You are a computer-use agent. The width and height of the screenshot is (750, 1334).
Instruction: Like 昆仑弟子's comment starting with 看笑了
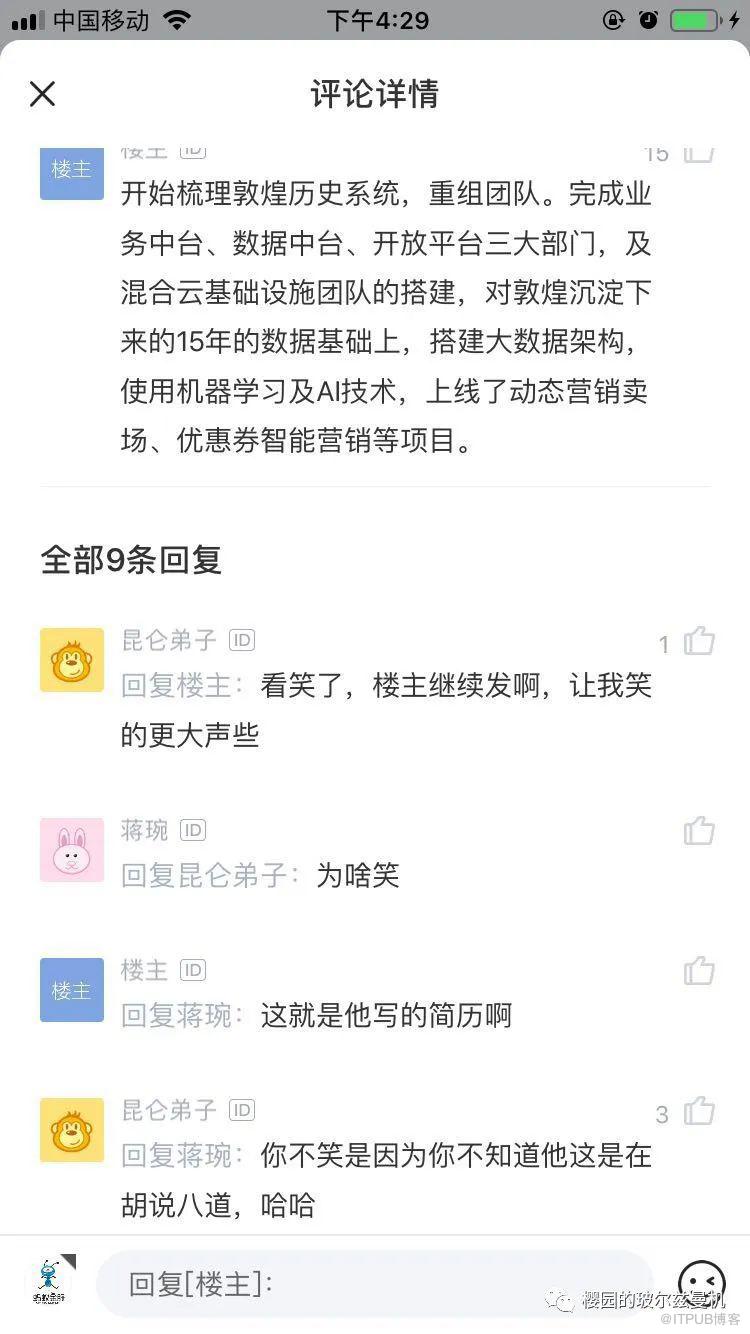(699, 641)
